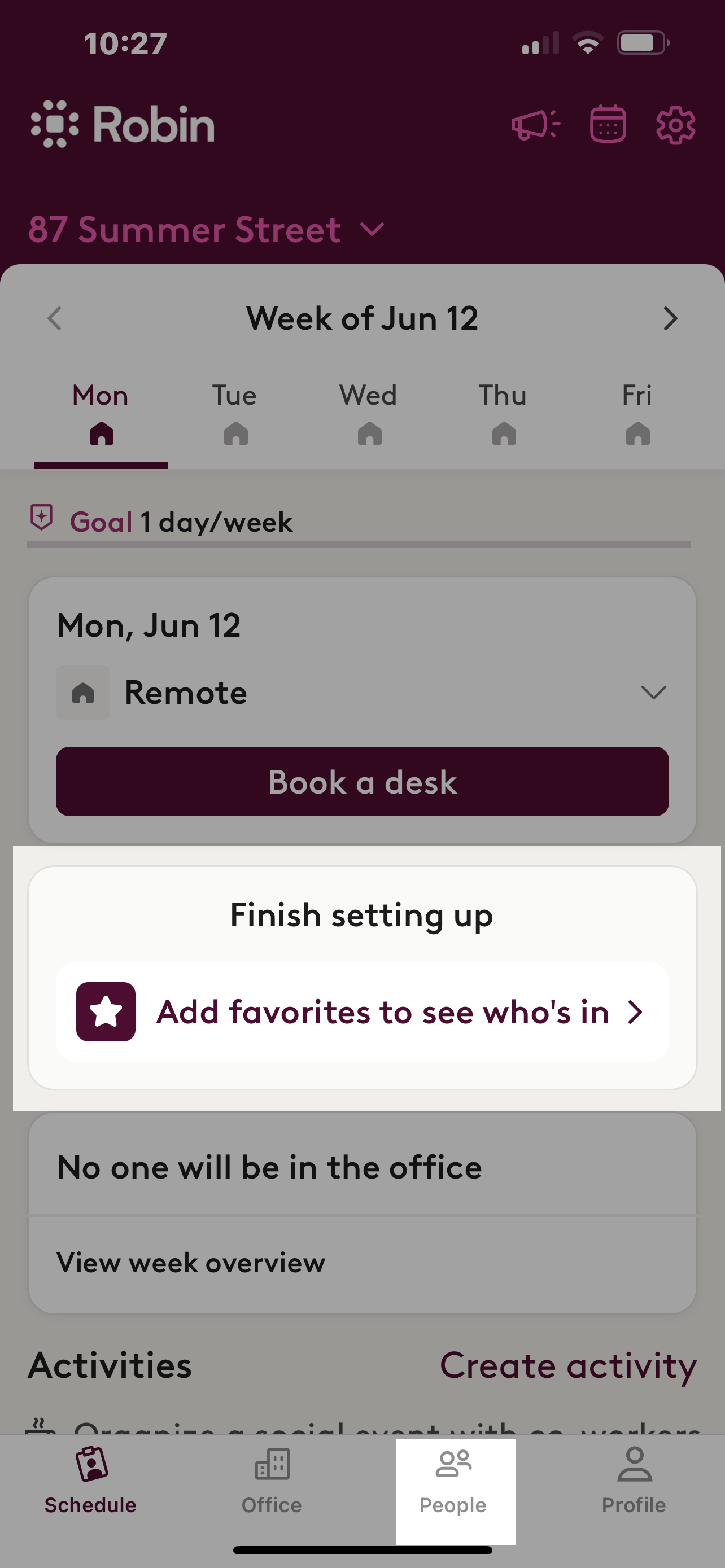Viewport: 725px width, 1568px height.
Task: Go to the next week
Action: pos(670,318)
